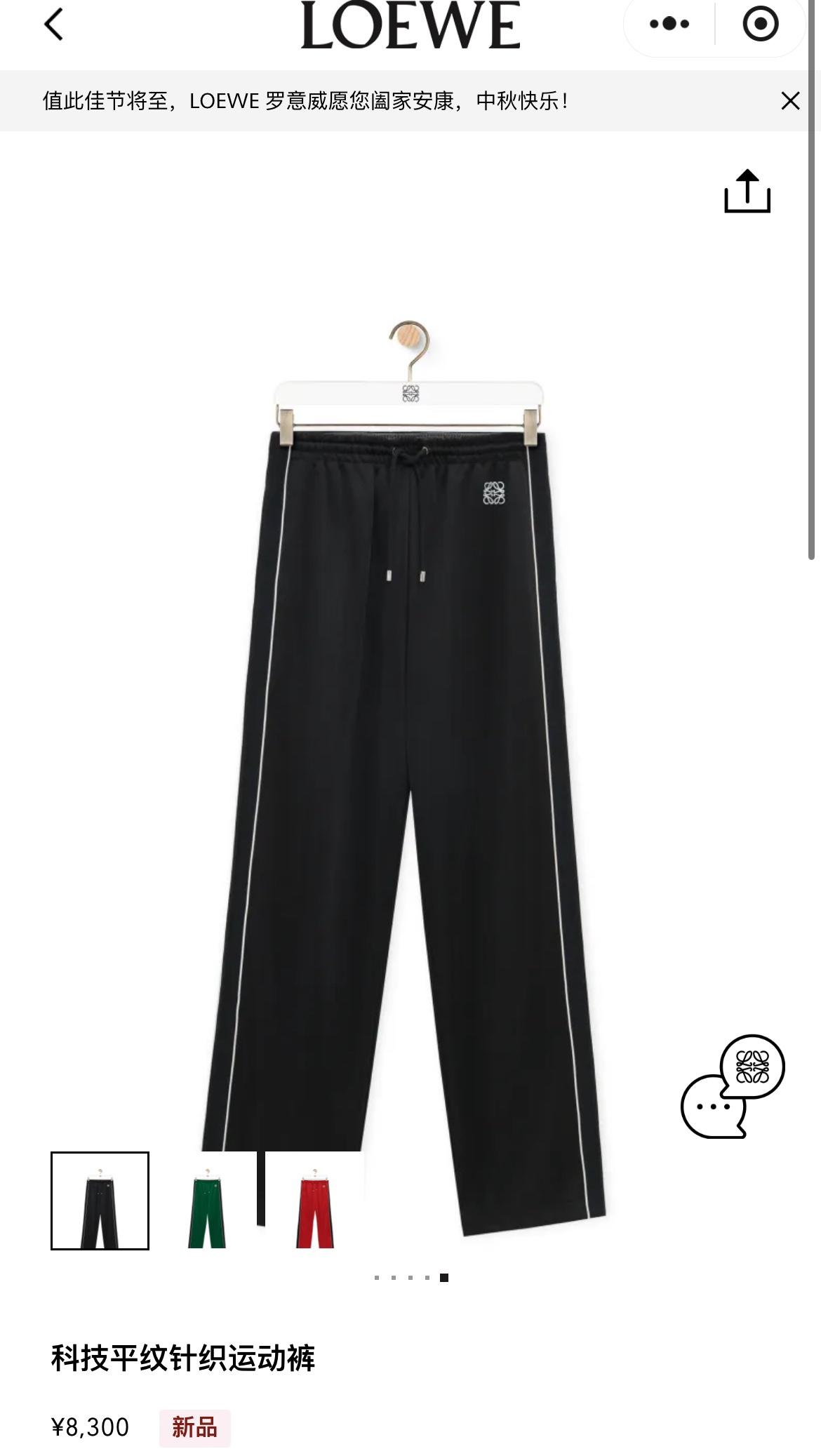821x1456 pixels.
Task: Close the mini program with the circle button
Action: coord(760,25)
